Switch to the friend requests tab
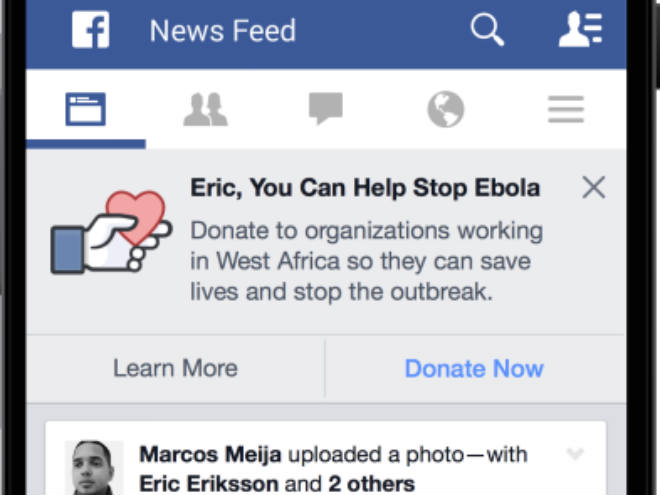Viewport: 660px width, 495px height. tap(205, 109)
